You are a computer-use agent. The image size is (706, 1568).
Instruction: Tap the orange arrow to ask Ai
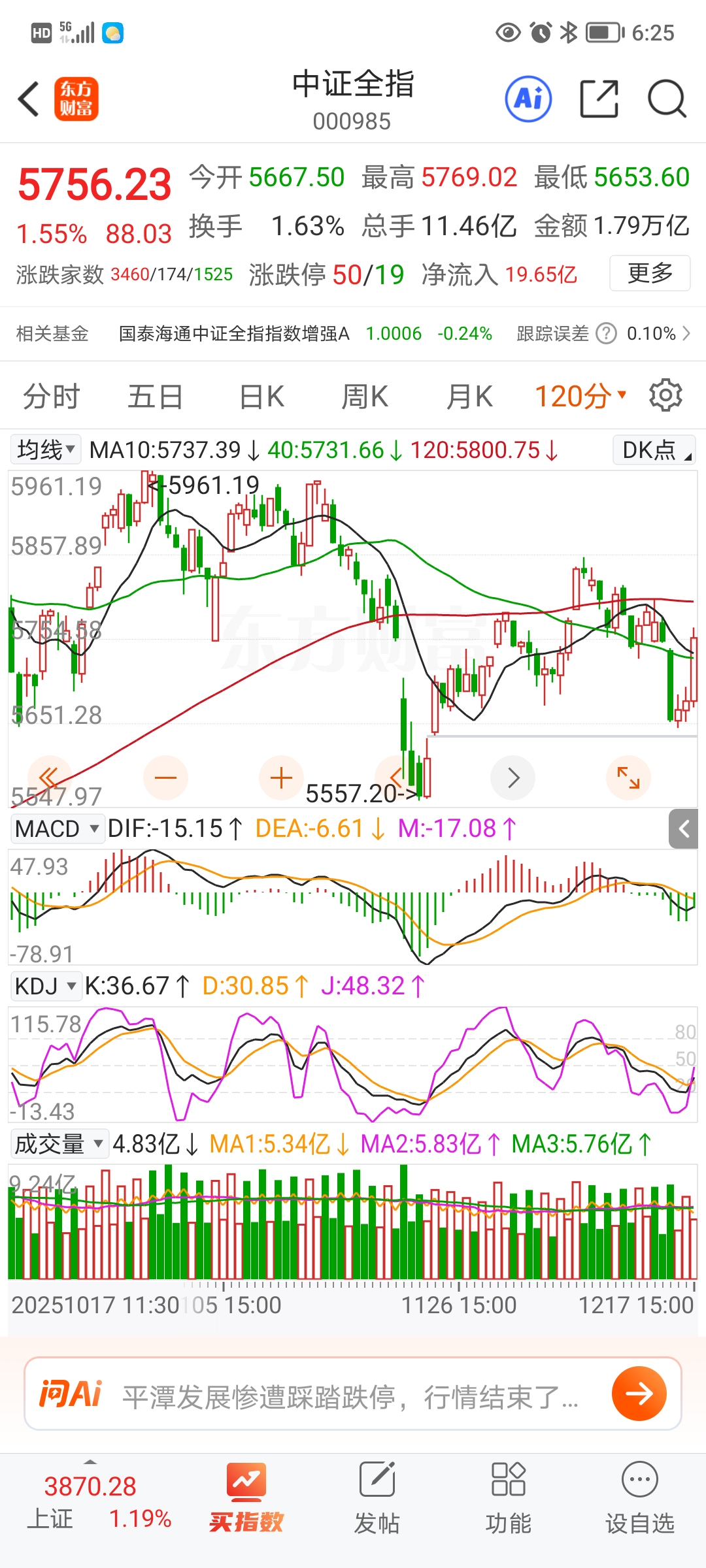tap(639, 1394)
